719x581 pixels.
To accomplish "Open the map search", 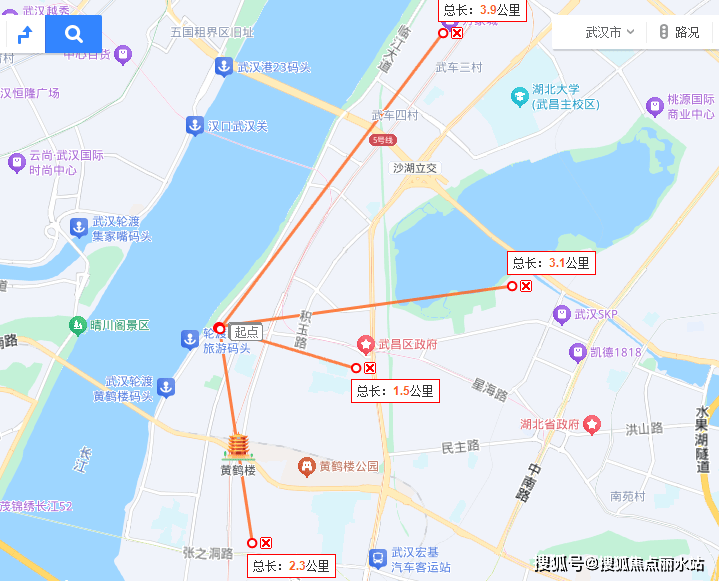I will 73,34.
